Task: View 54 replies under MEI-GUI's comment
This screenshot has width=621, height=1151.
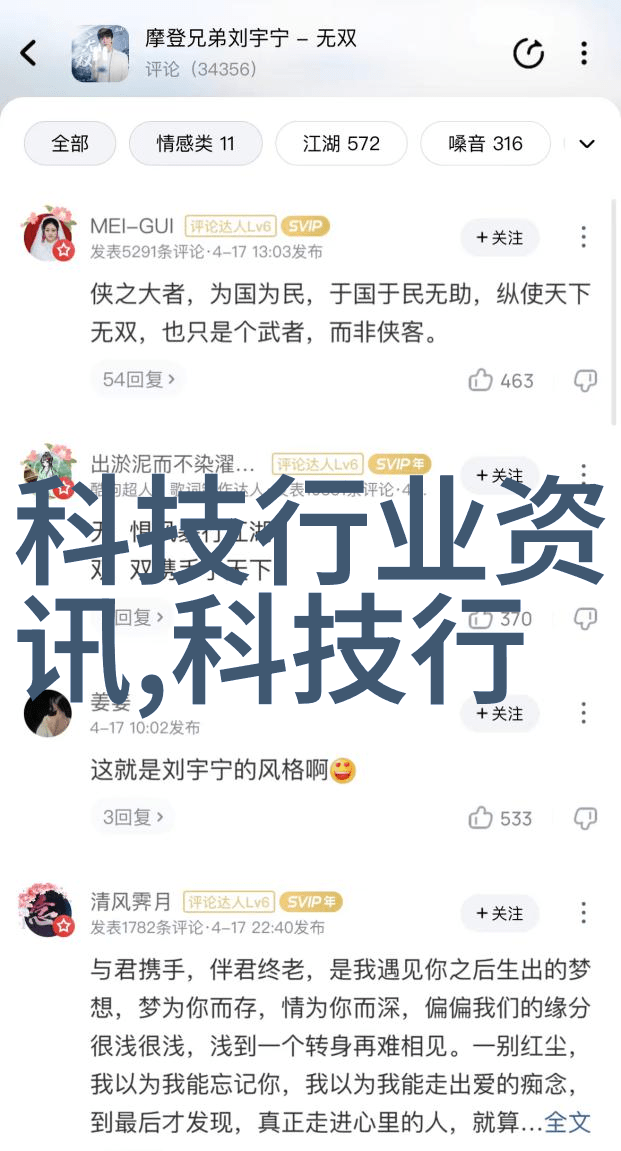Action: coord(139,380)
